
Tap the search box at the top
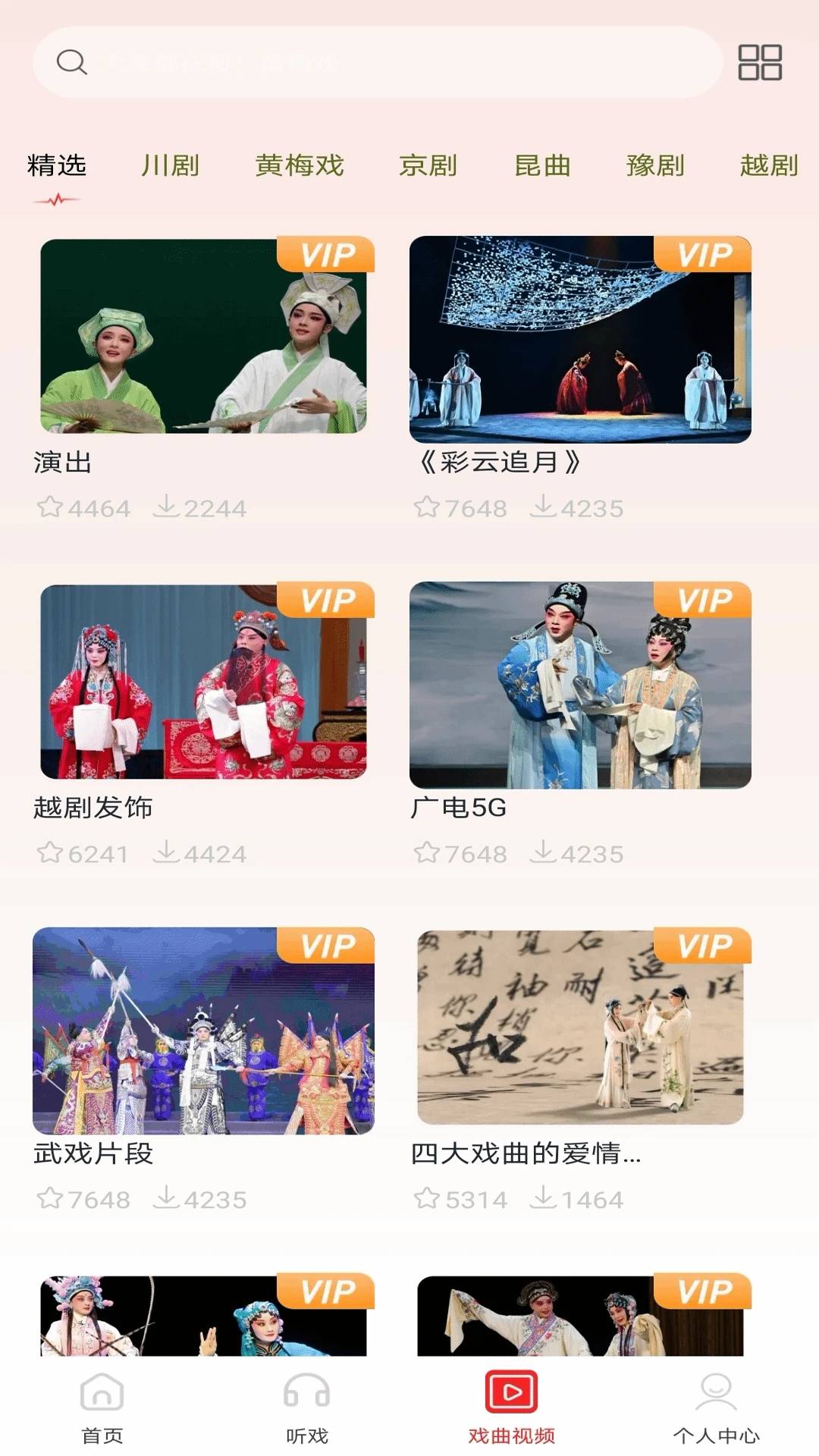[377, 62]
